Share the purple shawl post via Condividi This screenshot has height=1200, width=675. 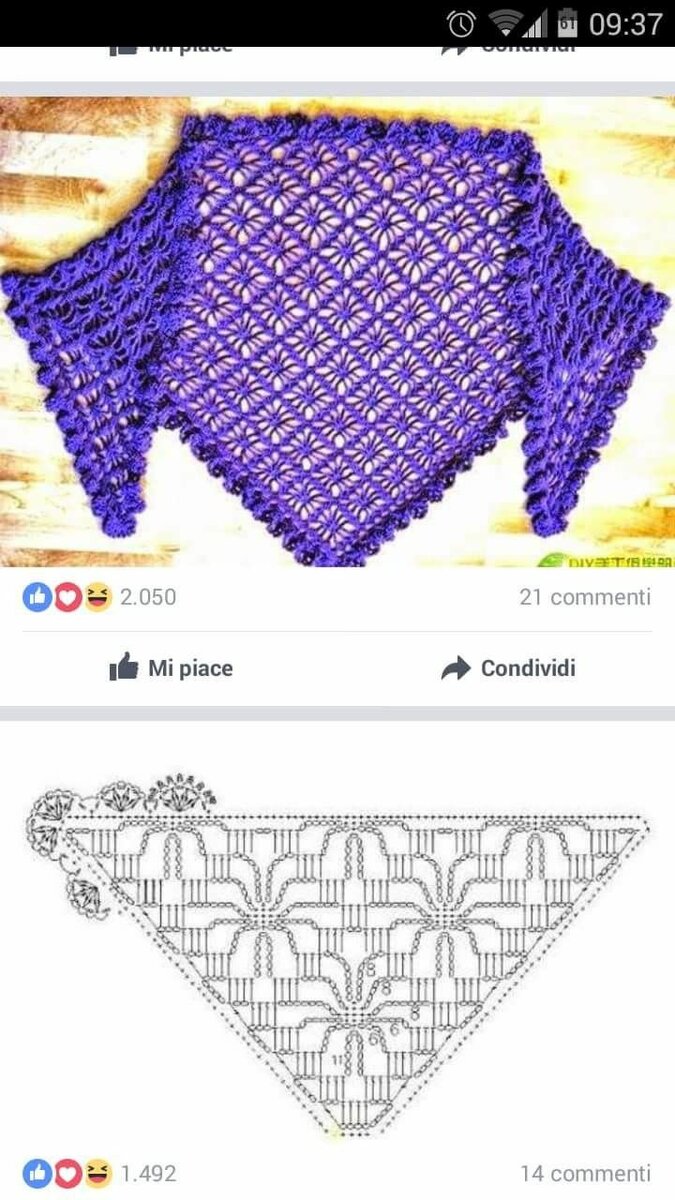508,668
